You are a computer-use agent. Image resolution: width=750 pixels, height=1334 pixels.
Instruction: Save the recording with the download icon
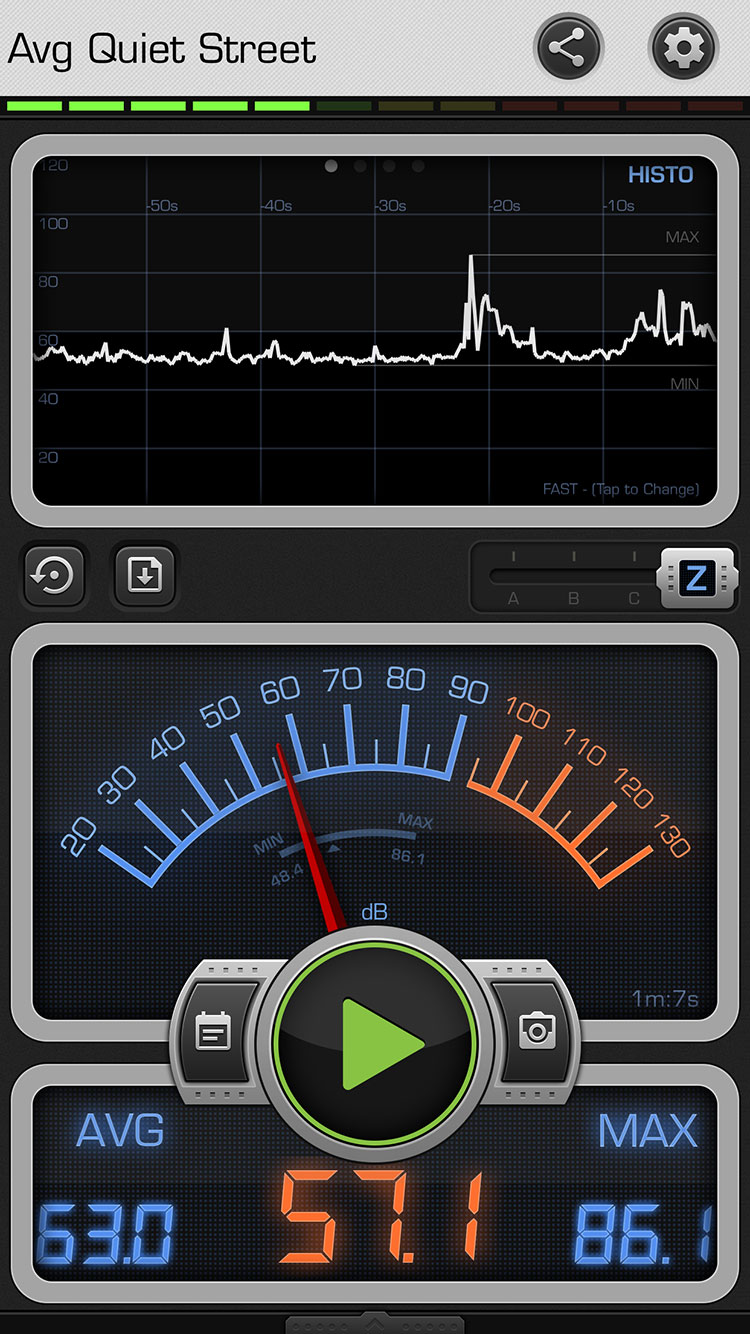pos(144,575)
